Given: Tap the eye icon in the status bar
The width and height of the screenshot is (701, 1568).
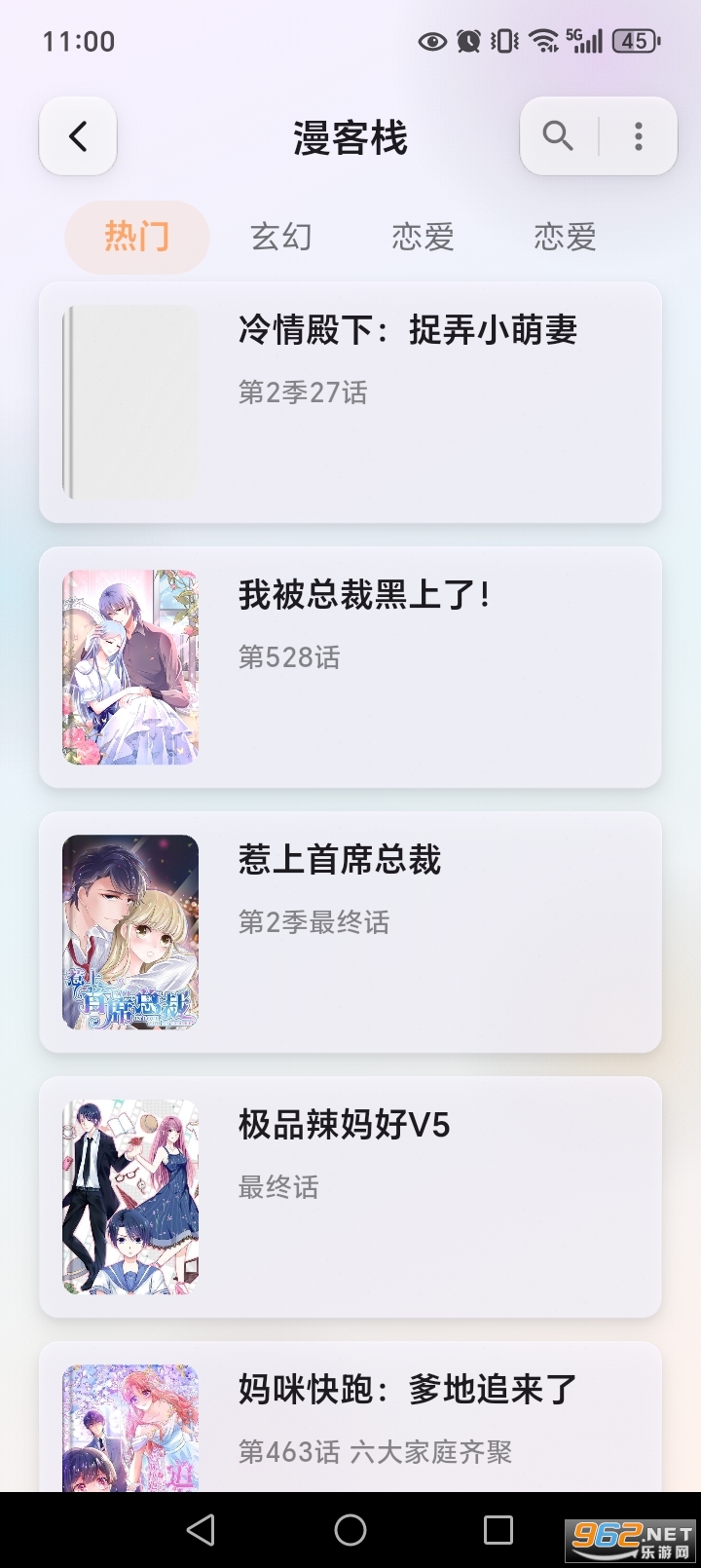Looking at the screenshot, I should 431,41.
